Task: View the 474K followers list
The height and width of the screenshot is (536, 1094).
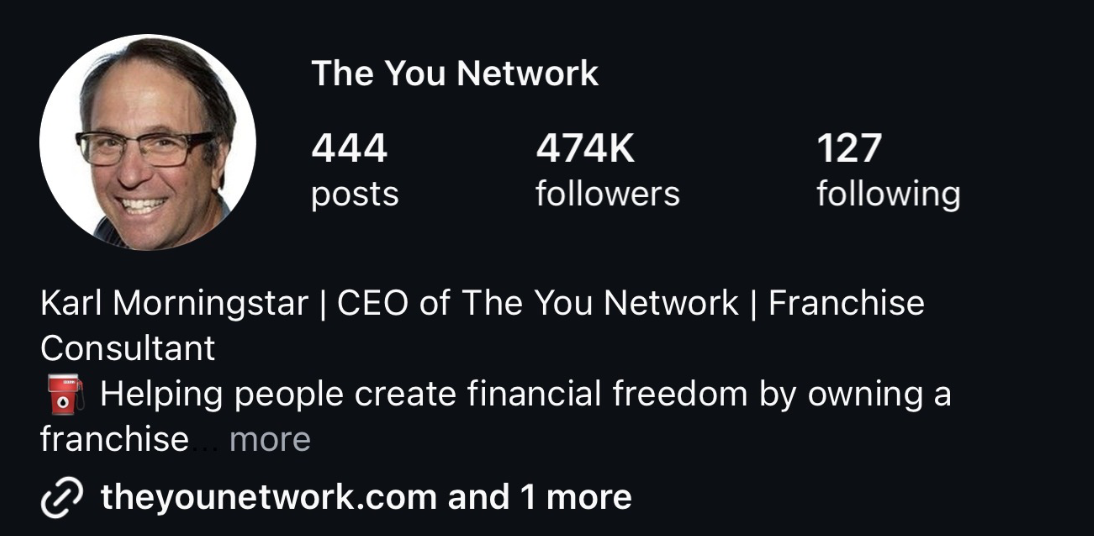Action: click(607, 170)
